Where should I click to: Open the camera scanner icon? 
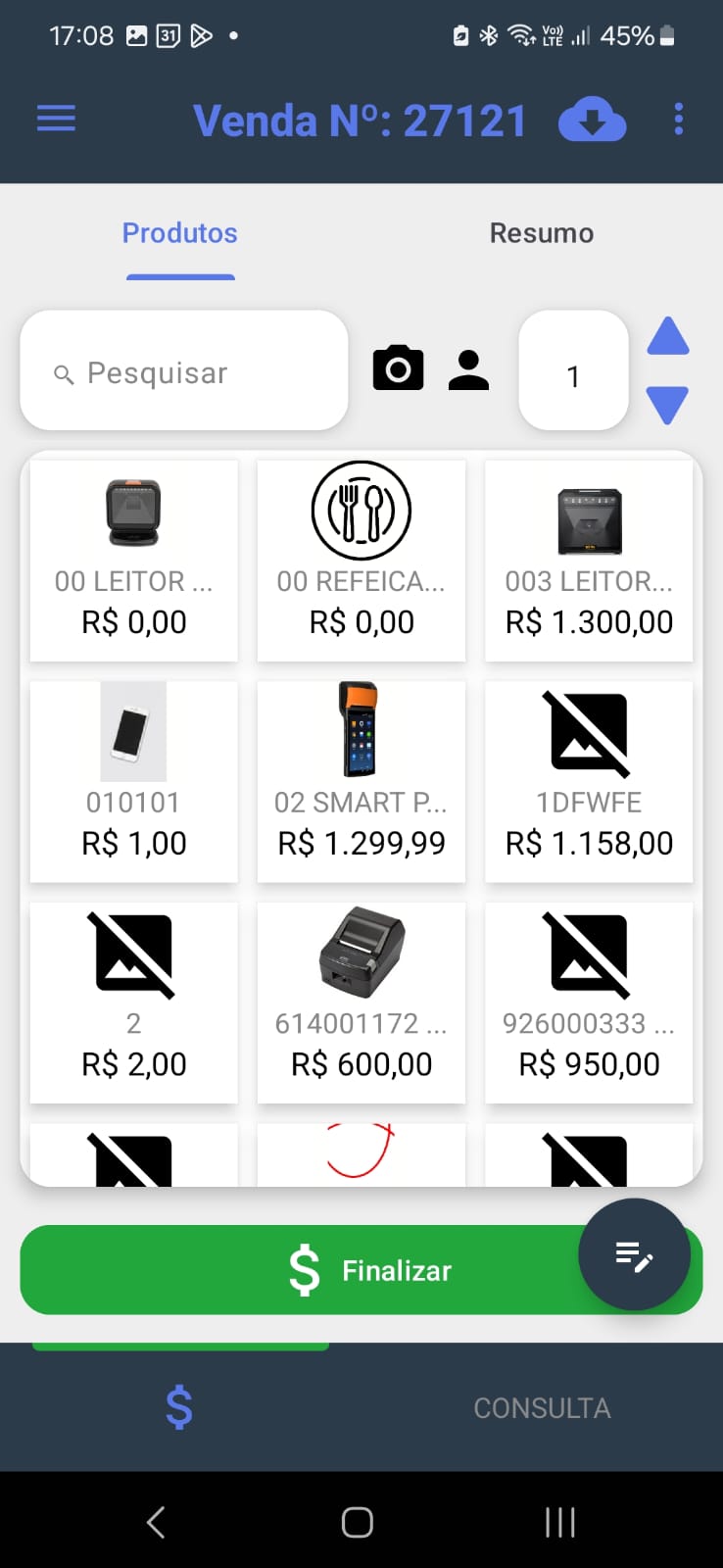(x=398, y=370)
